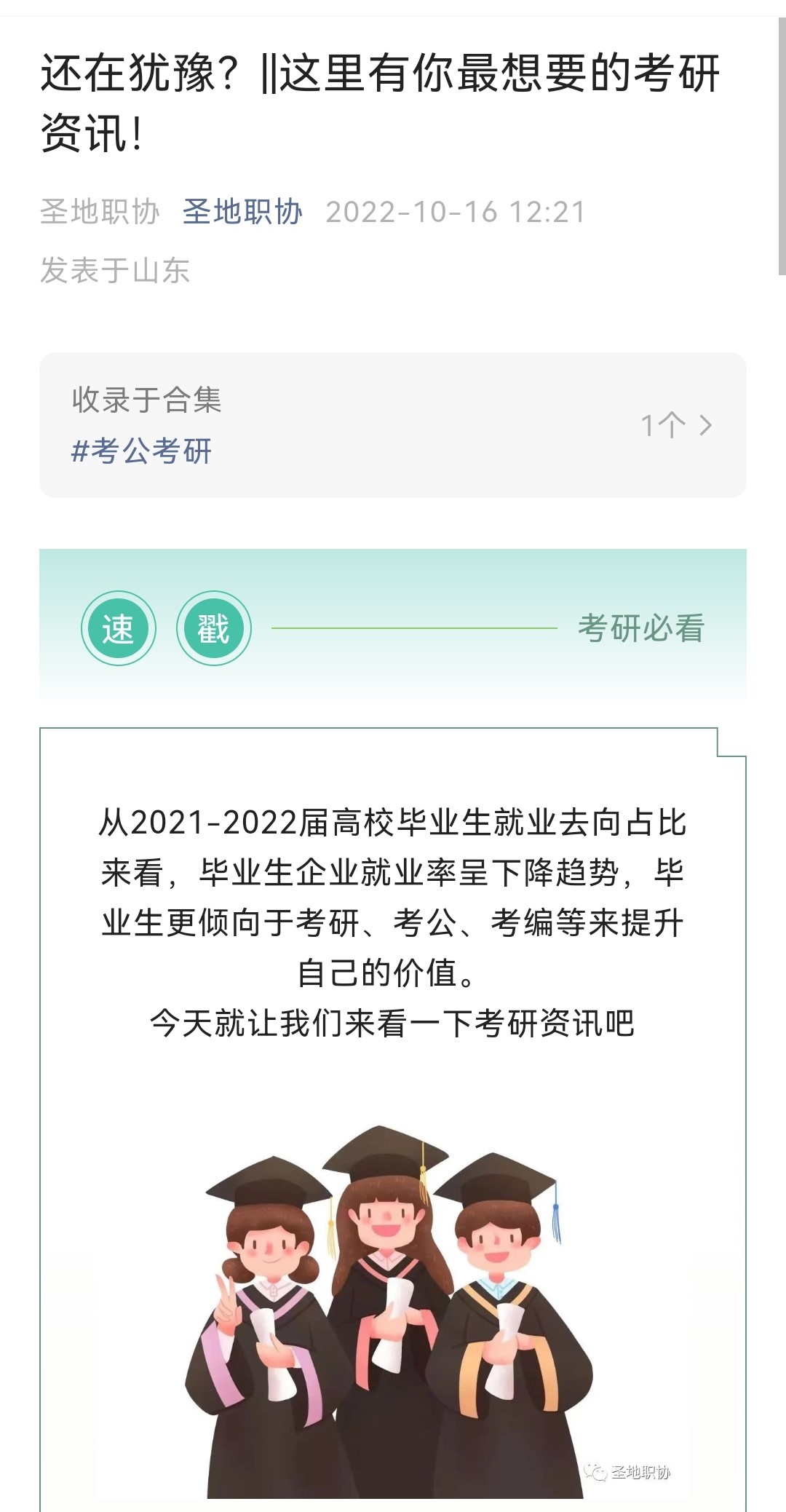Screen dimensions: 786x1512
Task: View the graduates illustration in full
Action: (392, 1310)
